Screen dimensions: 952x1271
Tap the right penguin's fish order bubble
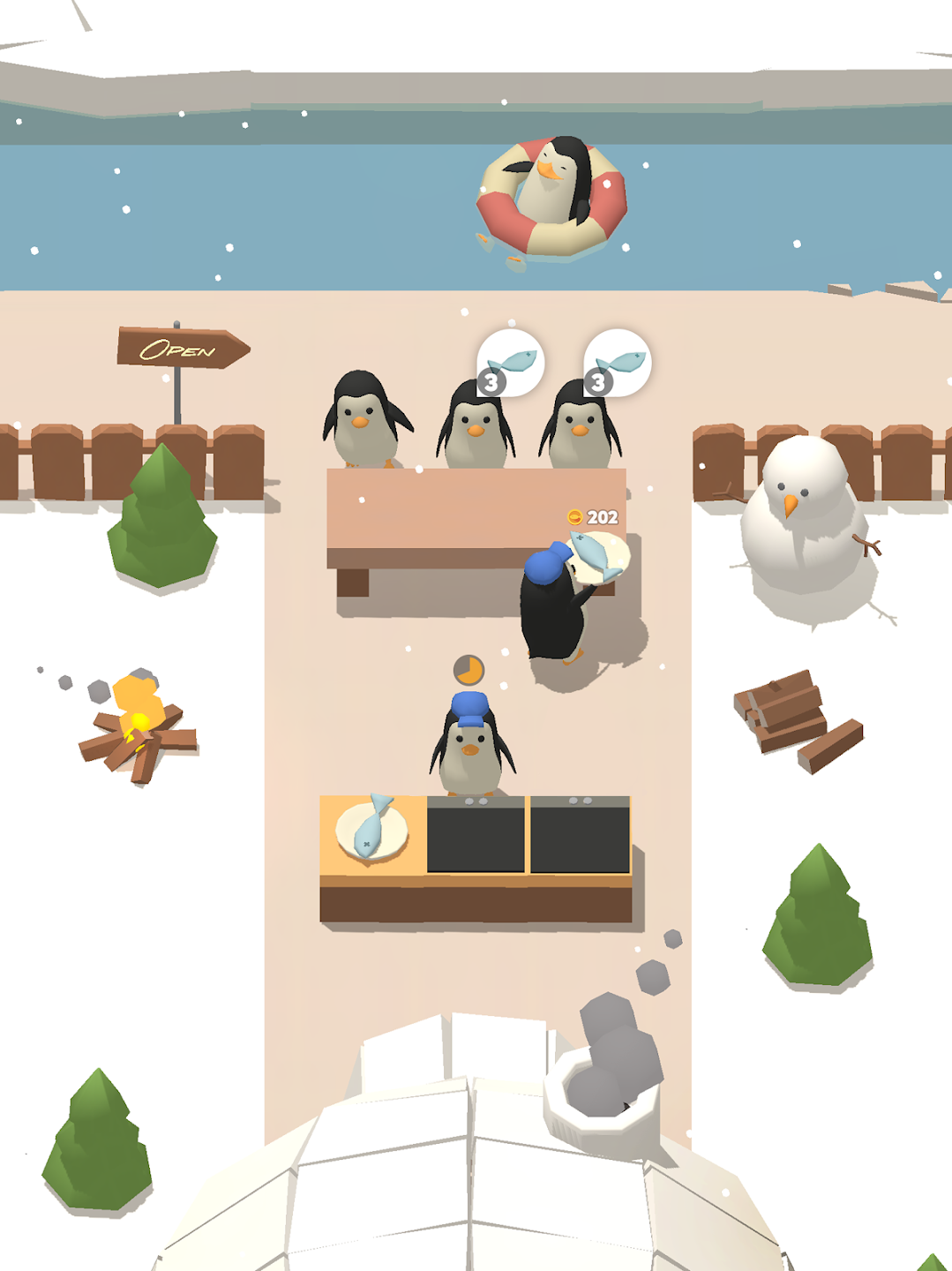coord(618,362)
